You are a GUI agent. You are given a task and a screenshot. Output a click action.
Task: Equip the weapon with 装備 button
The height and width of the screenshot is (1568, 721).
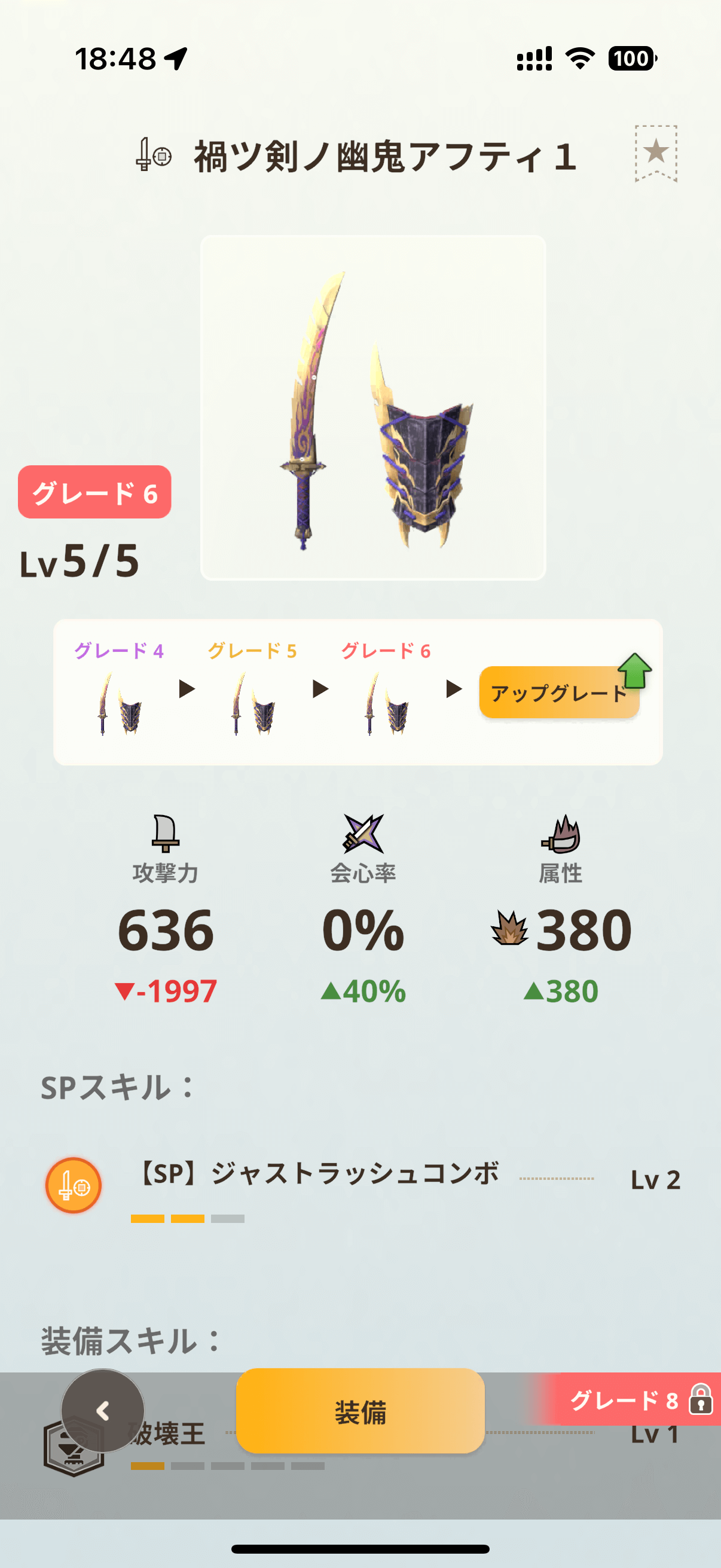[x=360, y=1411]
